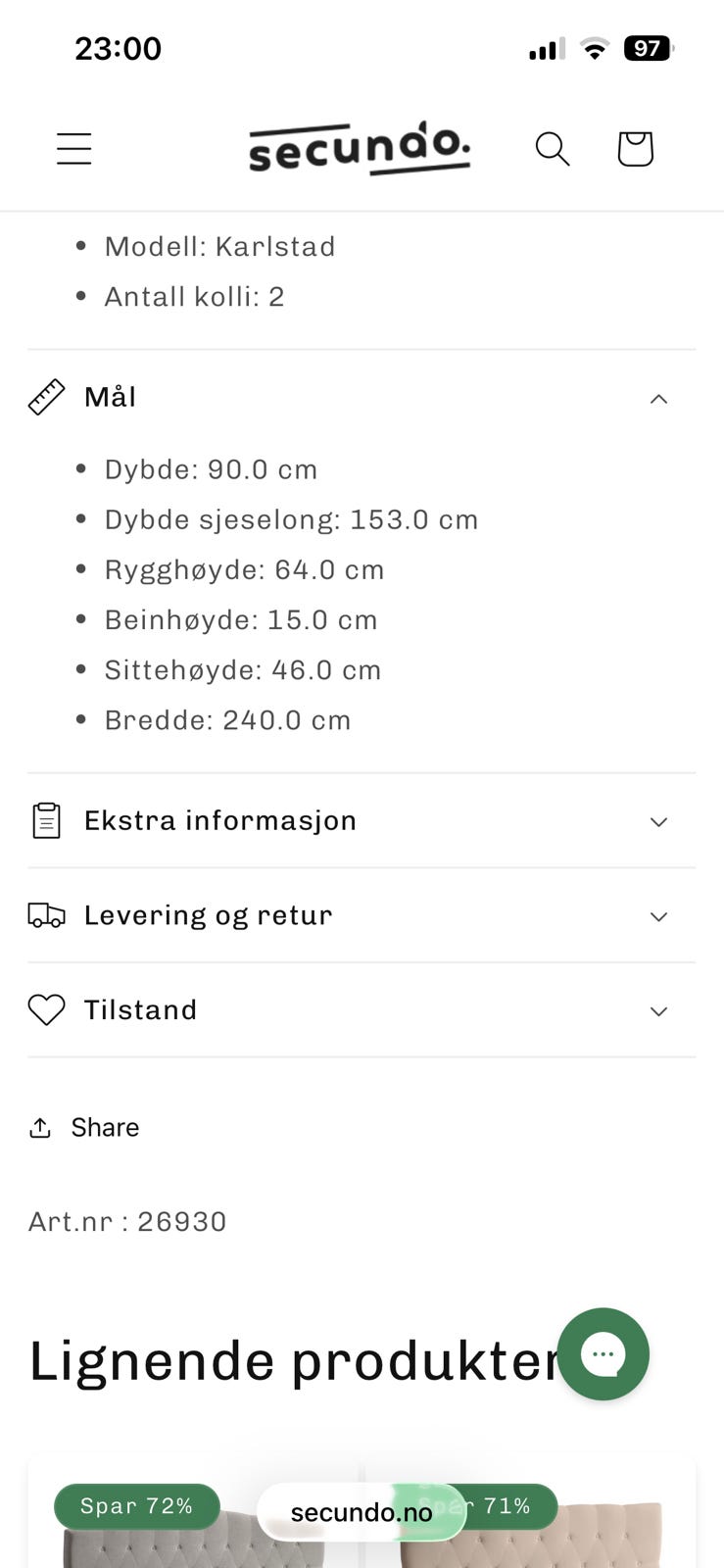The image size is (724, 1568).
Task: Click the clipboard icon beside Ekstra informasjon
Action: [x=45, y=820]
